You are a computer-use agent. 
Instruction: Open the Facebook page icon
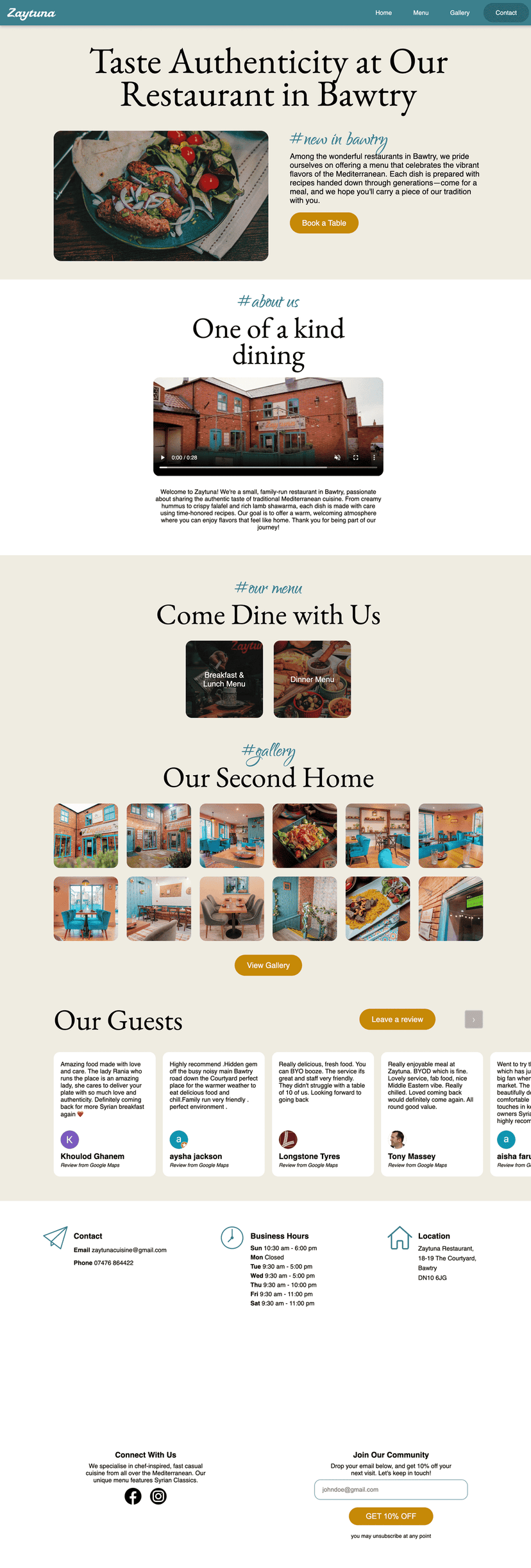point(133,1496)
